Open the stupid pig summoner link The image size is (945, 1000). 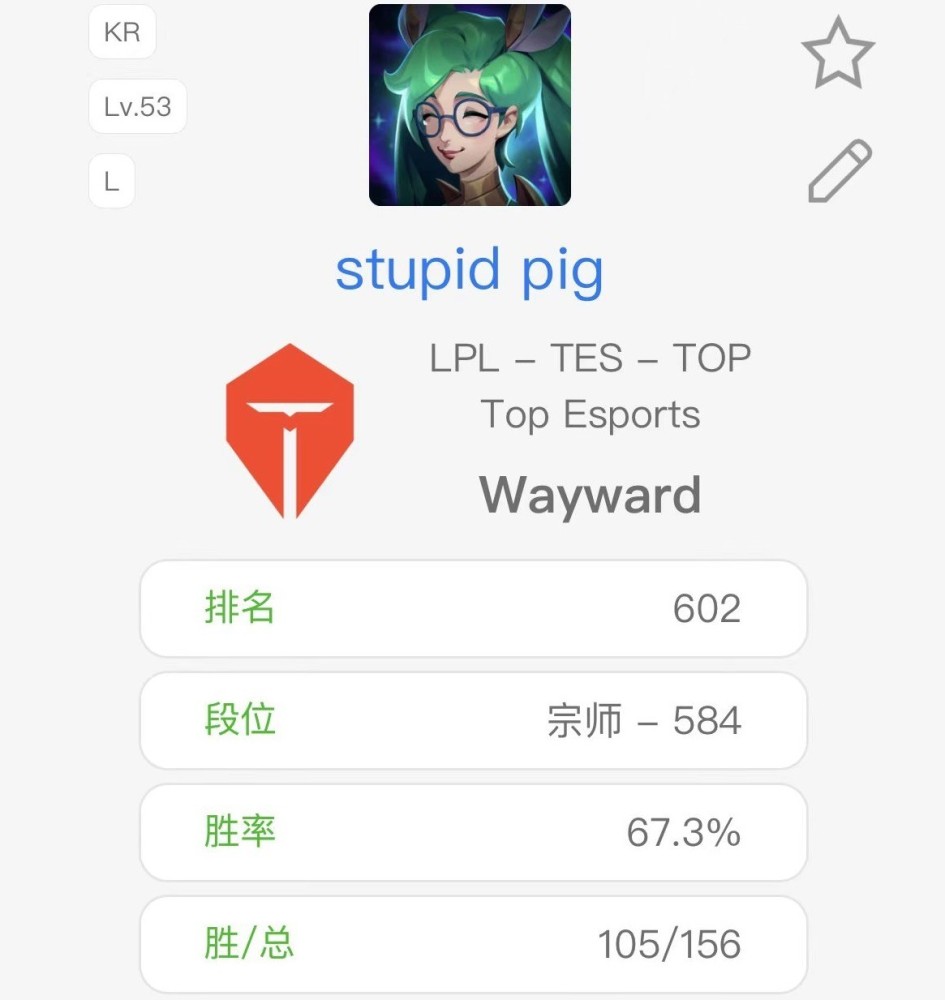pyautogui.click(x=469, y=269)
